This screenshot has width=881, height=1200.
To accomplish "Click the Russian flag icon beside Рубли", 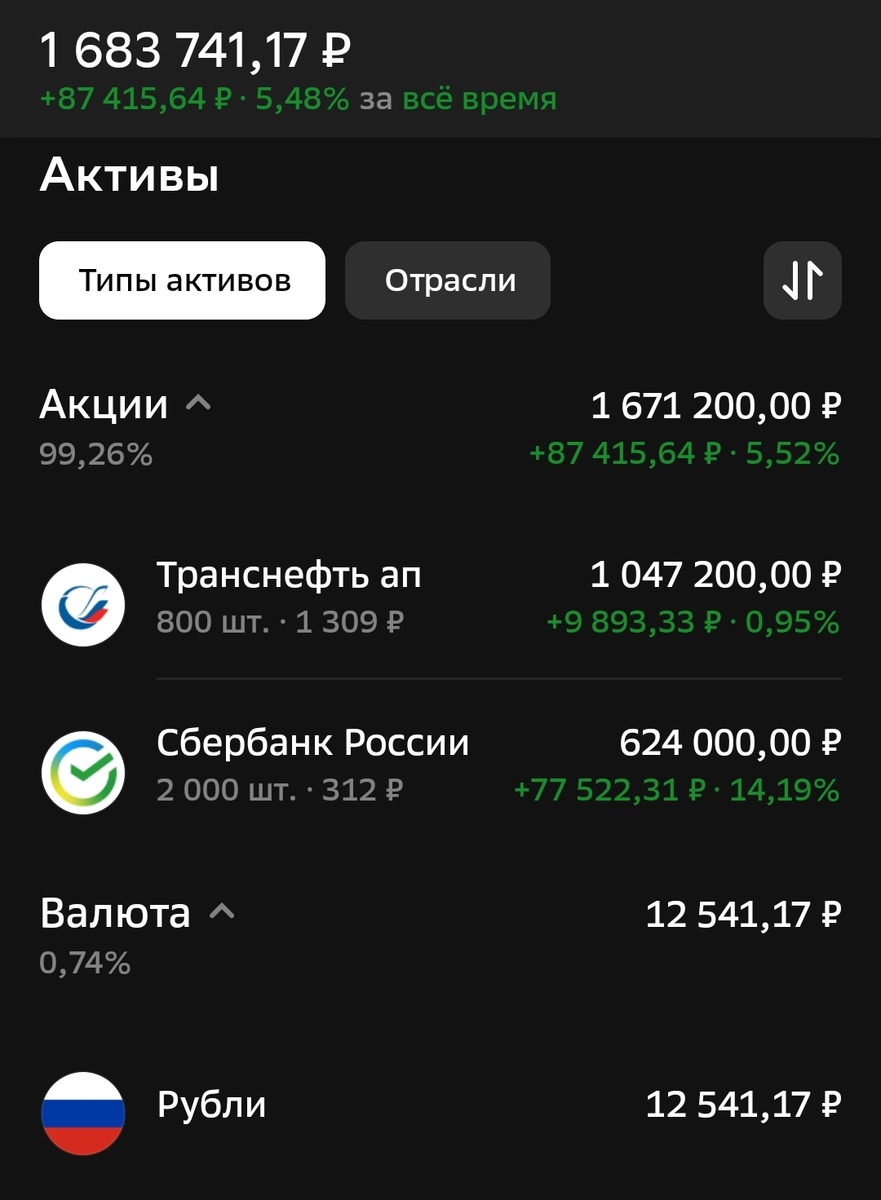I will [84, 1104].
